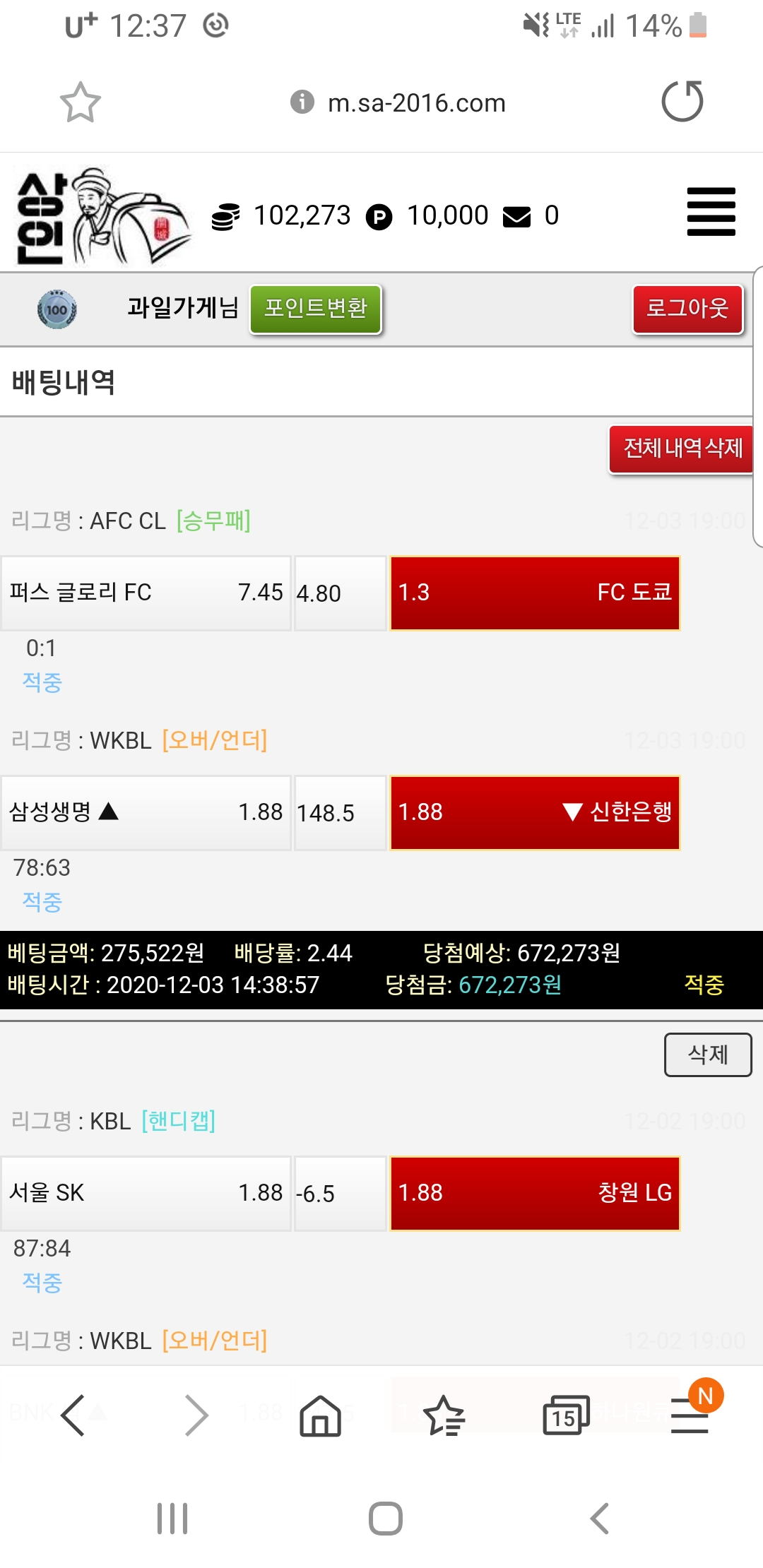Open the m.sa-2016.com address bar
Screen dimensions: 763x1568
(x=416, y=103)
